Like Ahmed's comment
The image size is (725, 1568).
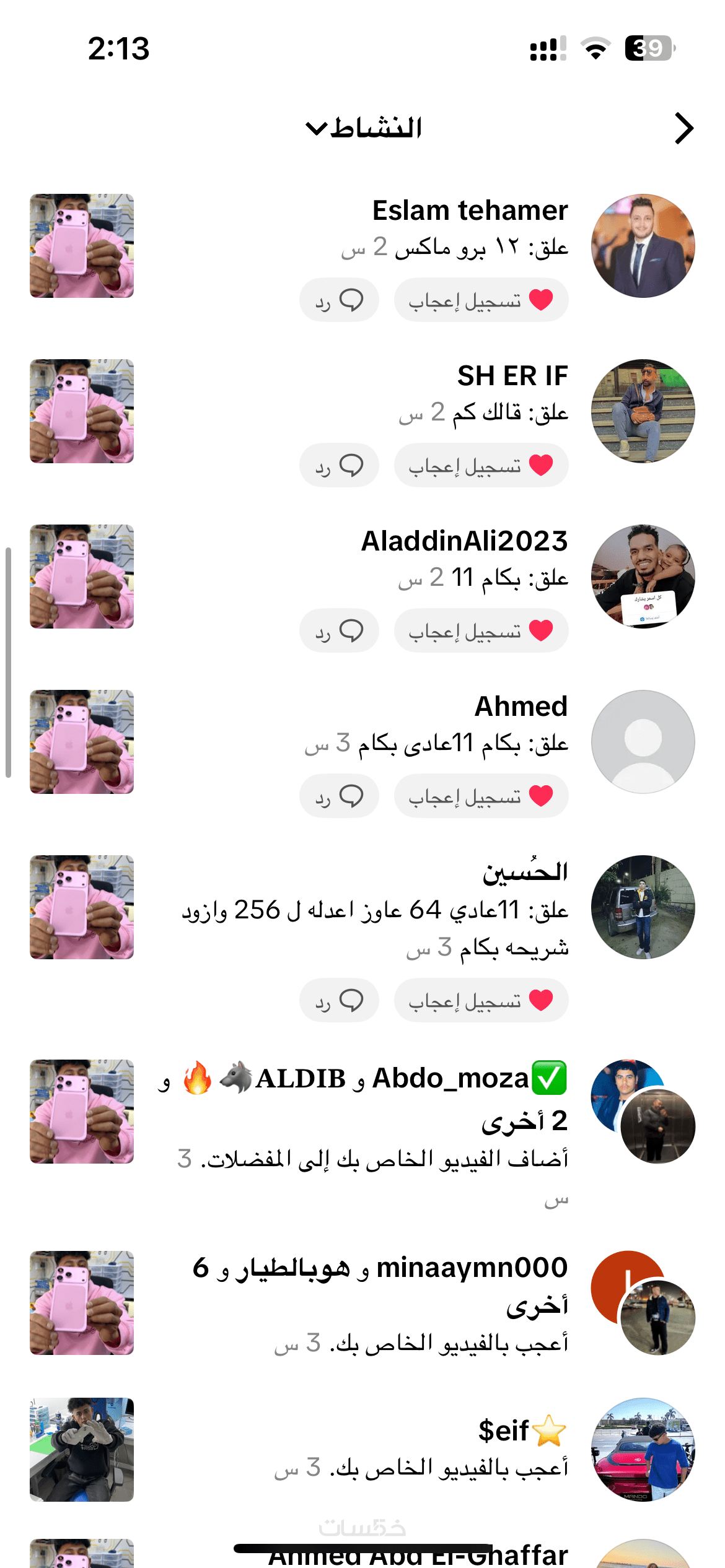pyautogui.click(x=481, y=796)
